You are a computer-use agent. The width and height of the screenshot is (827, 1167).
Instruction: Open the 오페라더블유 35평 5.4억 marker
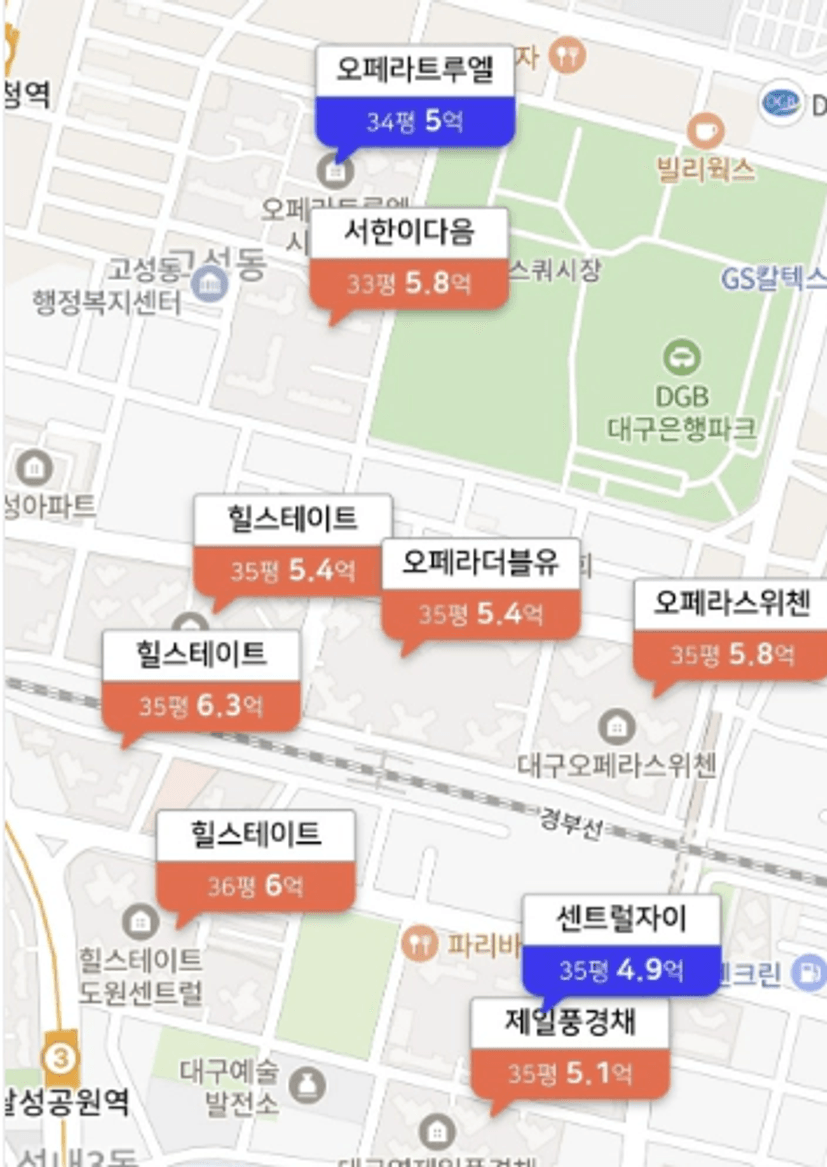(x=480, y=590)
